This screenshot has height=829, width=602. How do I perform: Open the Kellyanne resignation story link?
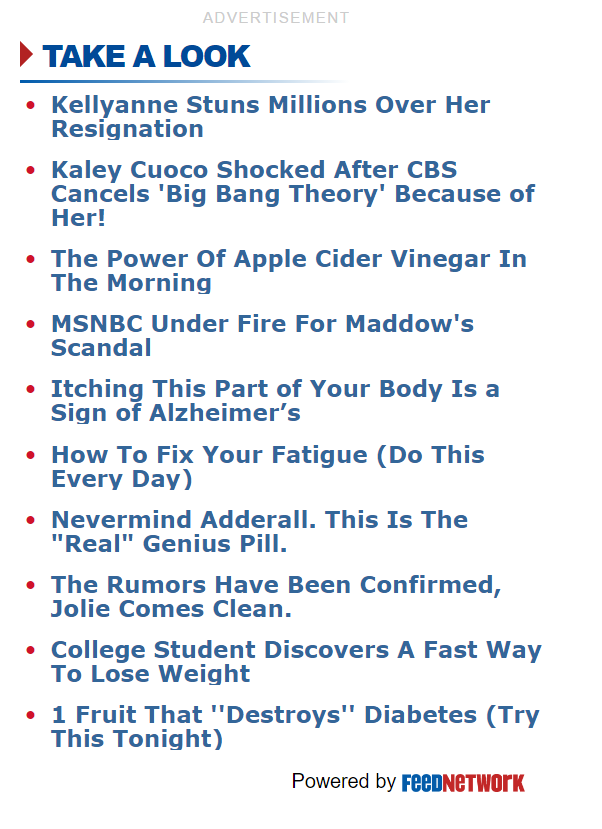(x=270, y=117)
